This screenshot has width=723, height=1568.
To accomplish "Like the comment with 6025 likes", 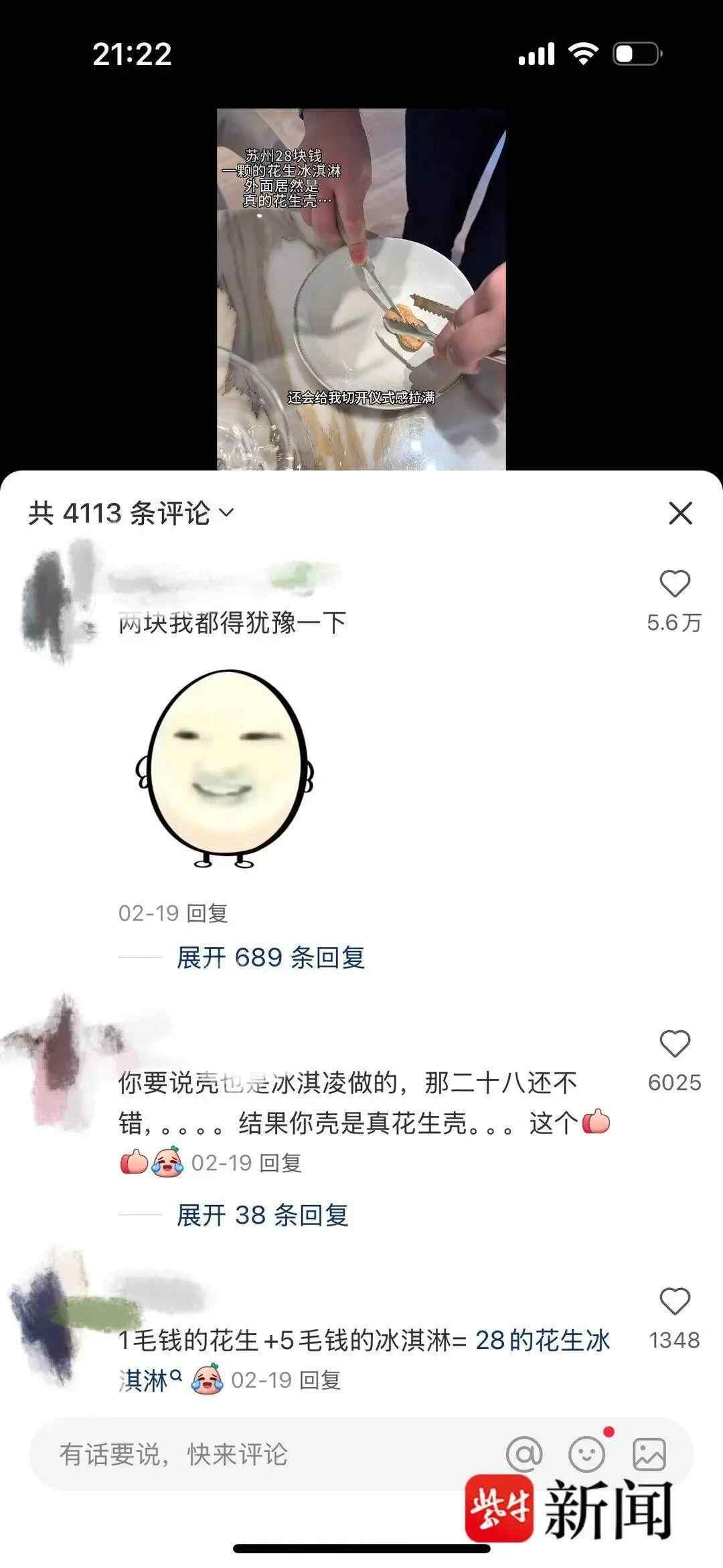I will click(674, 1044).
